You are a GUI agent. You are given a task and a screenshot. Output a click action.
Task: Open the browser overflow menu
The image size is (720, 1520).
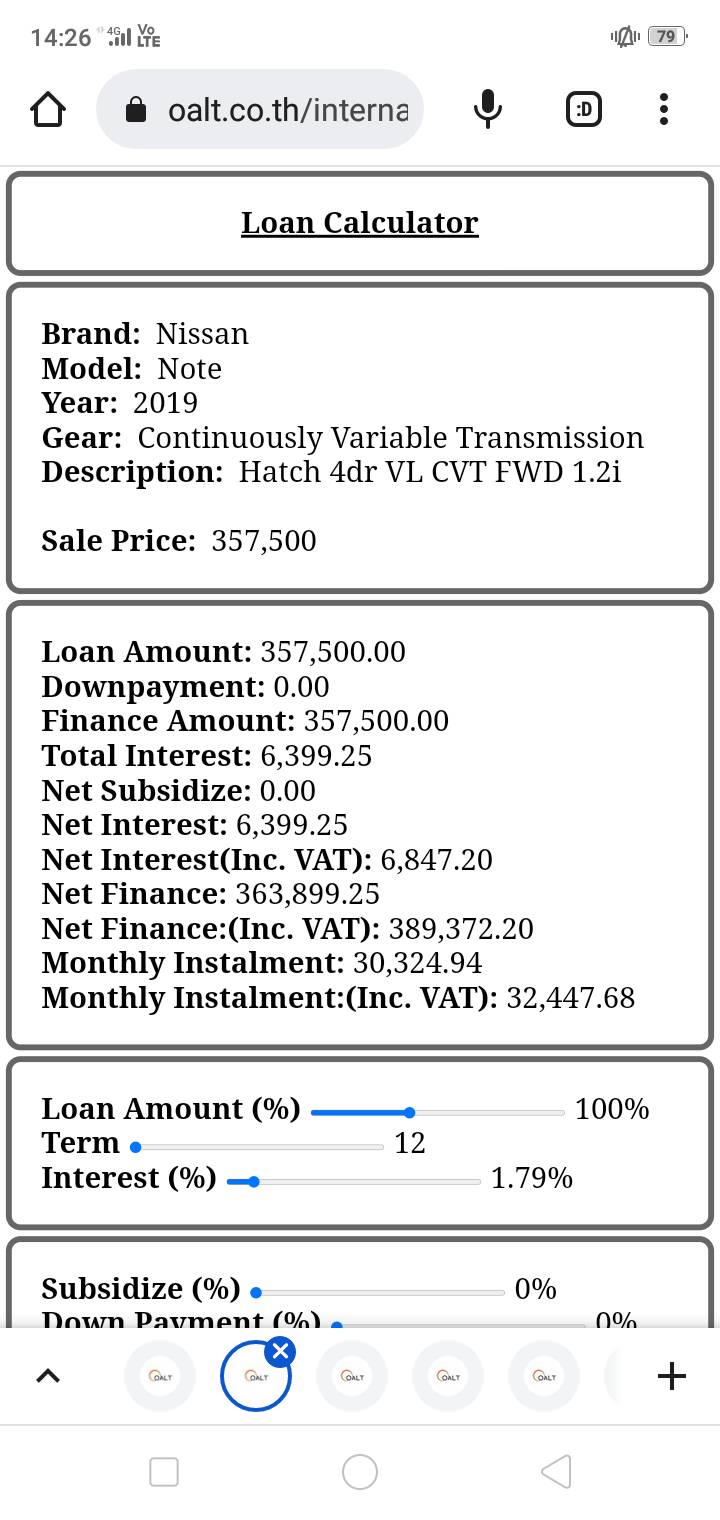(x=663, y=109)
